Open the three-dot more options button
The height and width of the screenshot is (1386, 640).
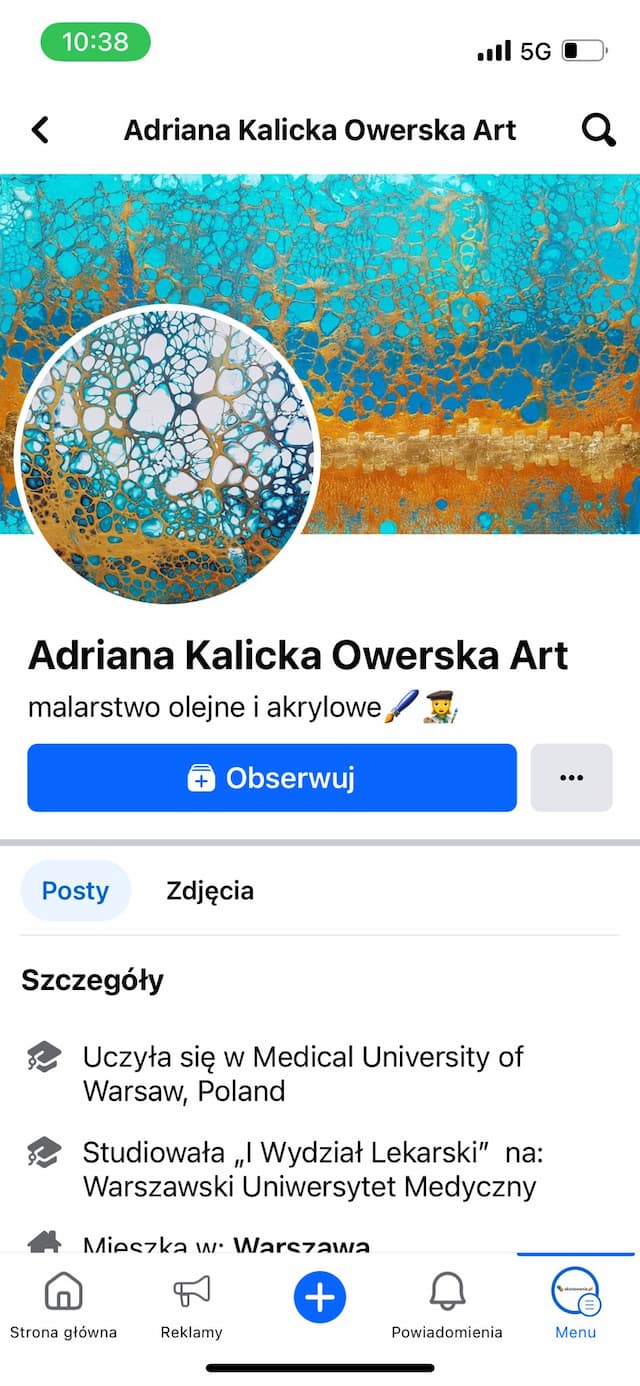tap(571, 778)
